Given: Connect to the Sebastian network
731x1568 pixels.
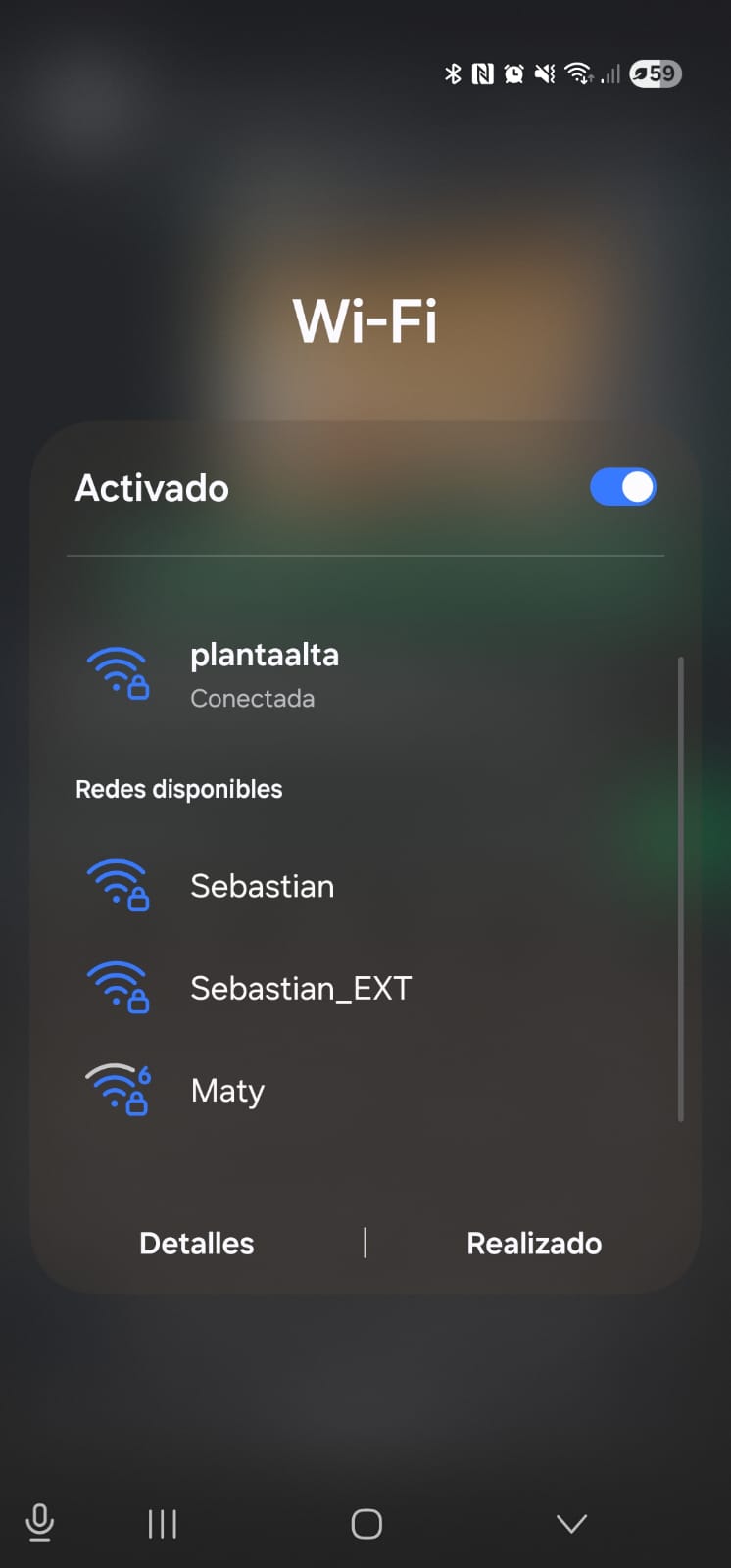Looking at the screenshot, I should point(262,886).
